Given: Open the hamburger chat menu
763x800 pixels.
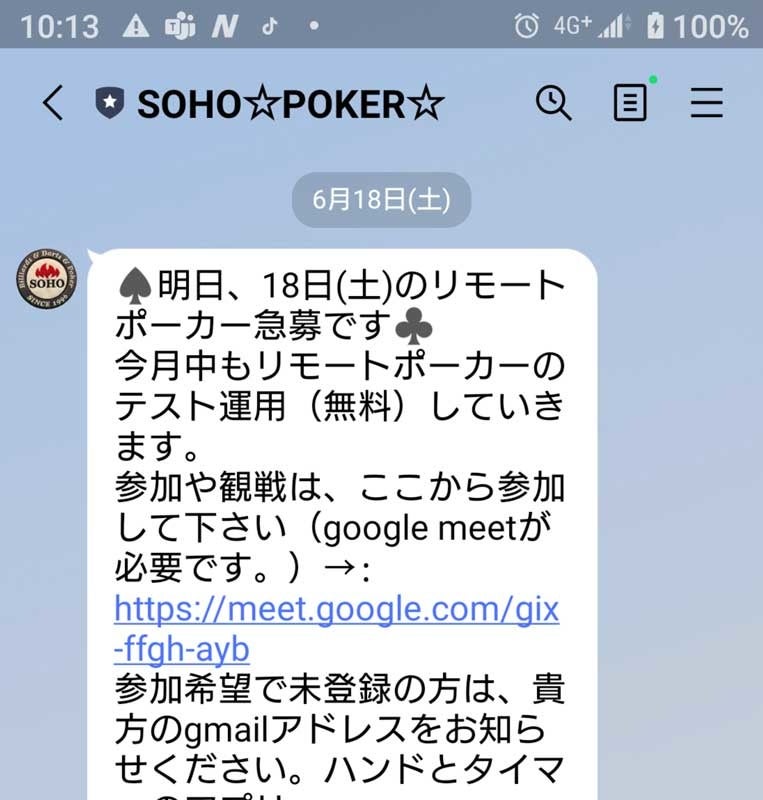Looking at the screenshot, I should pyautogui.click(x=706, y=103).
